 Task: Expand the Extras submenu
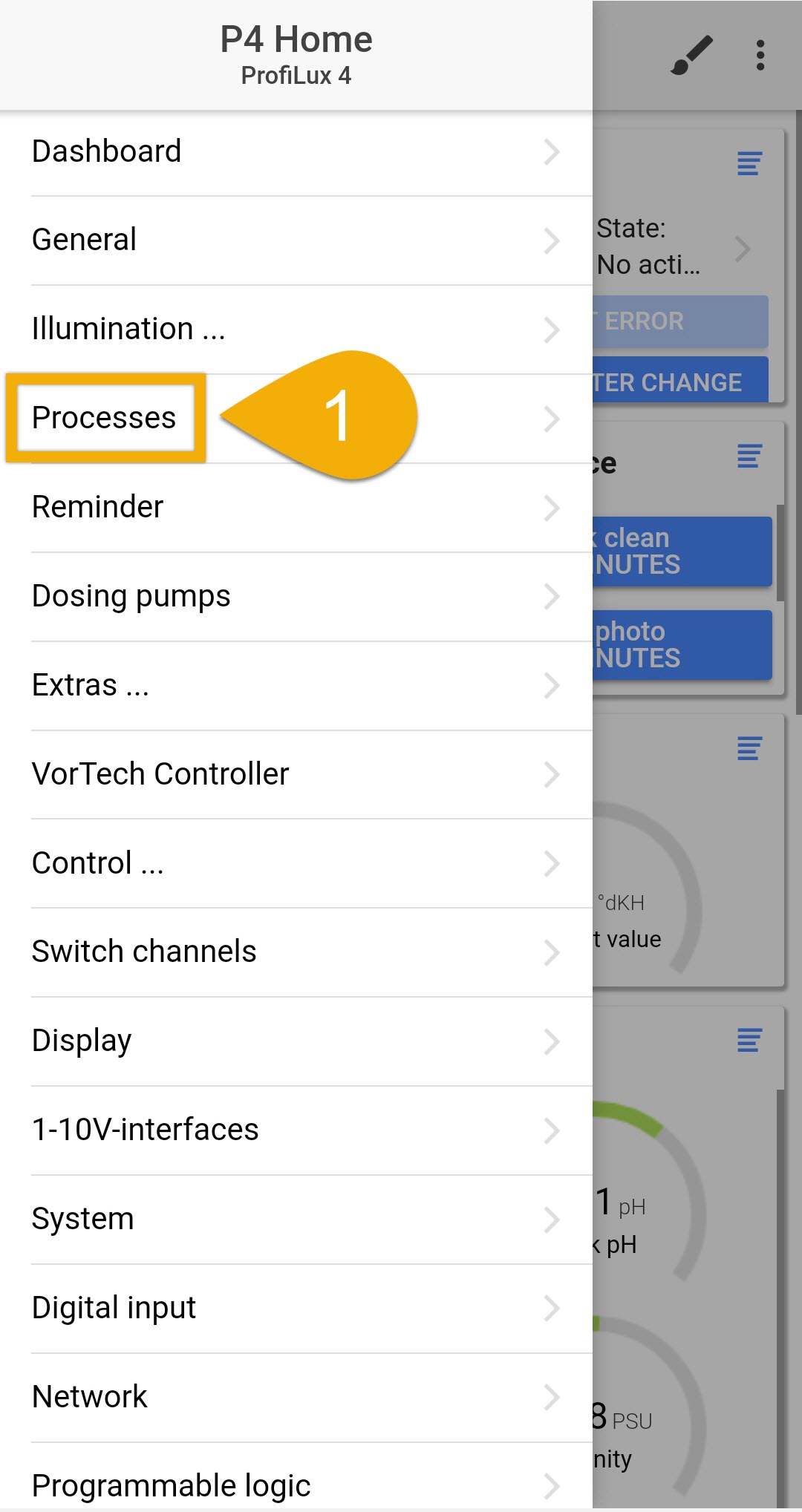point(296,686)
